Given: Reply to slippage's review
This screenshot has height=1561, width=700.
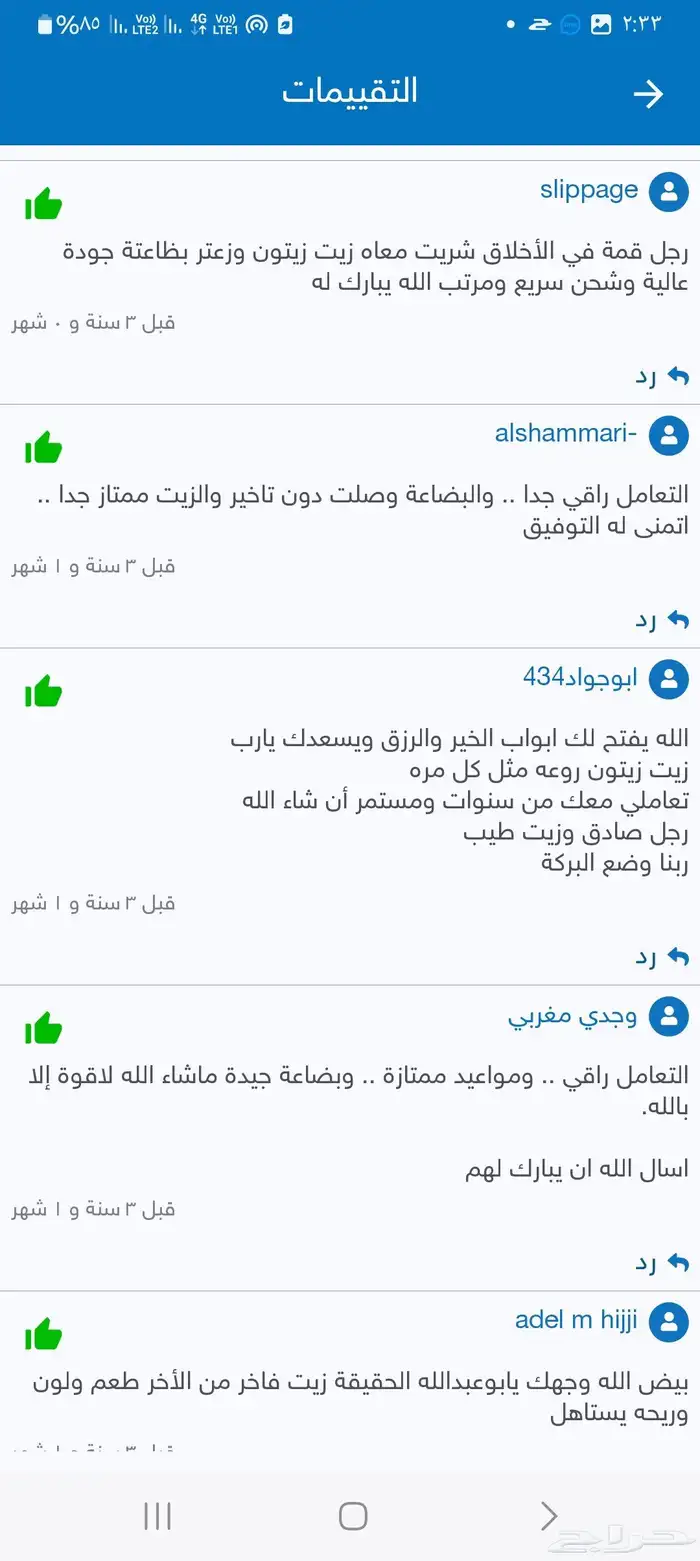Looking at the screenshot, I should coord(662,377).
